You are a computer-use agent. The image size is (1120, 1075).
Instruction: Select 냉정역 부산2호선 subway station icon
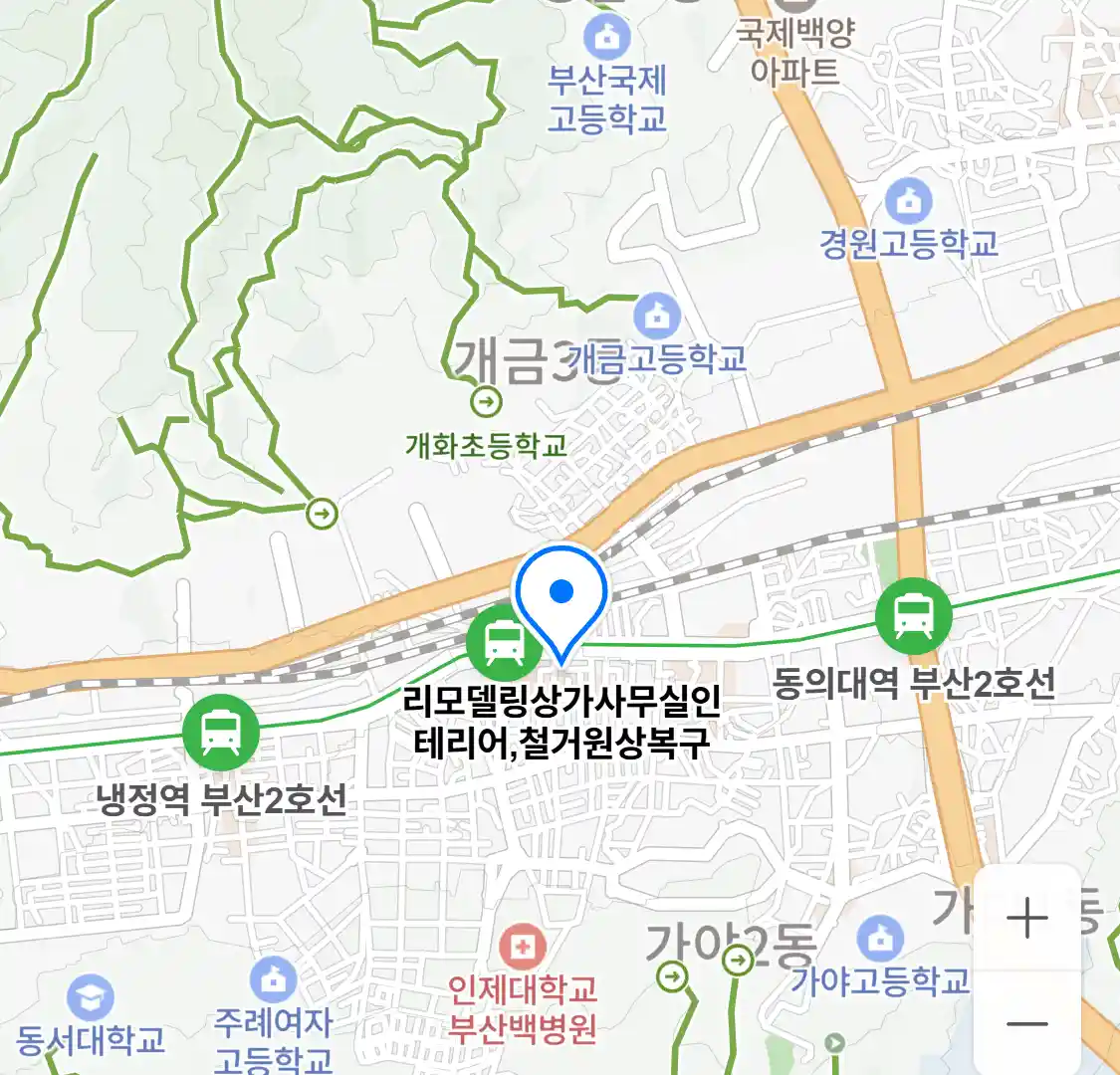click(x=221, y=735)
